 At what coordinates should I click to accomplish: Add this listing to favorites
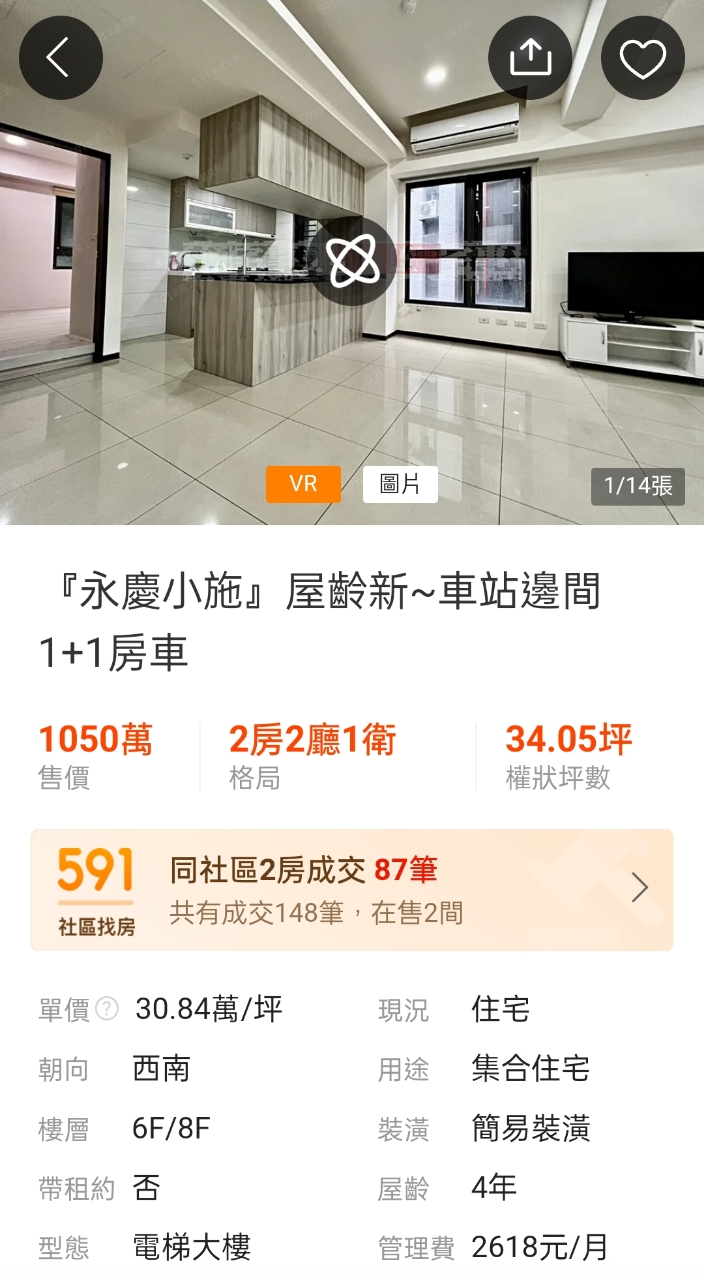642,58
